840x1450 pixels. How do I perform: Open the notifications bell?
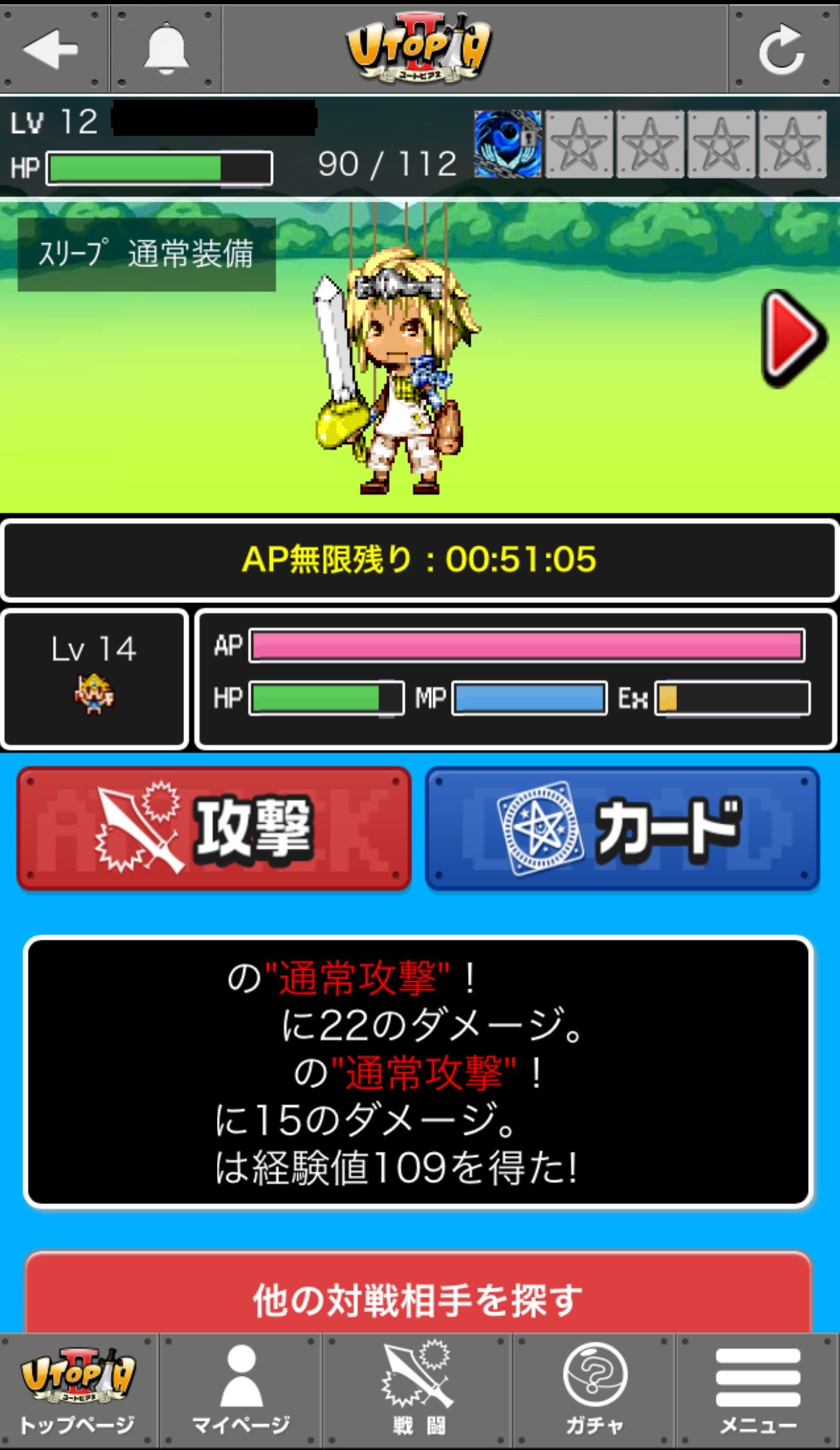point(166,48)
